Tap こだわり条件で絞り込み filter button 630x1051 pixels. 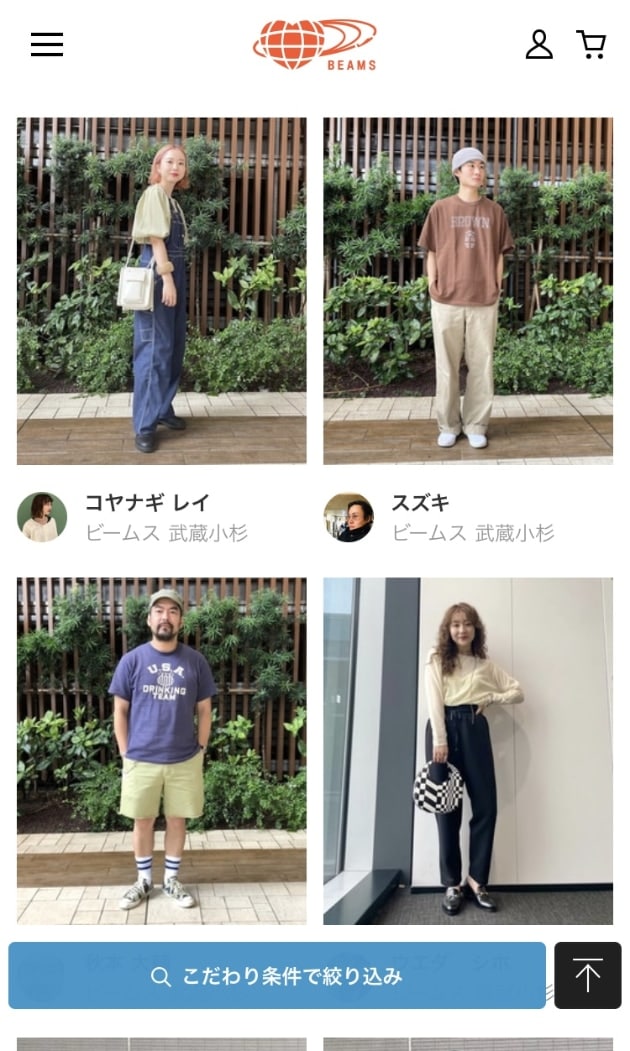pyautogui.click(x=277, y=976)
